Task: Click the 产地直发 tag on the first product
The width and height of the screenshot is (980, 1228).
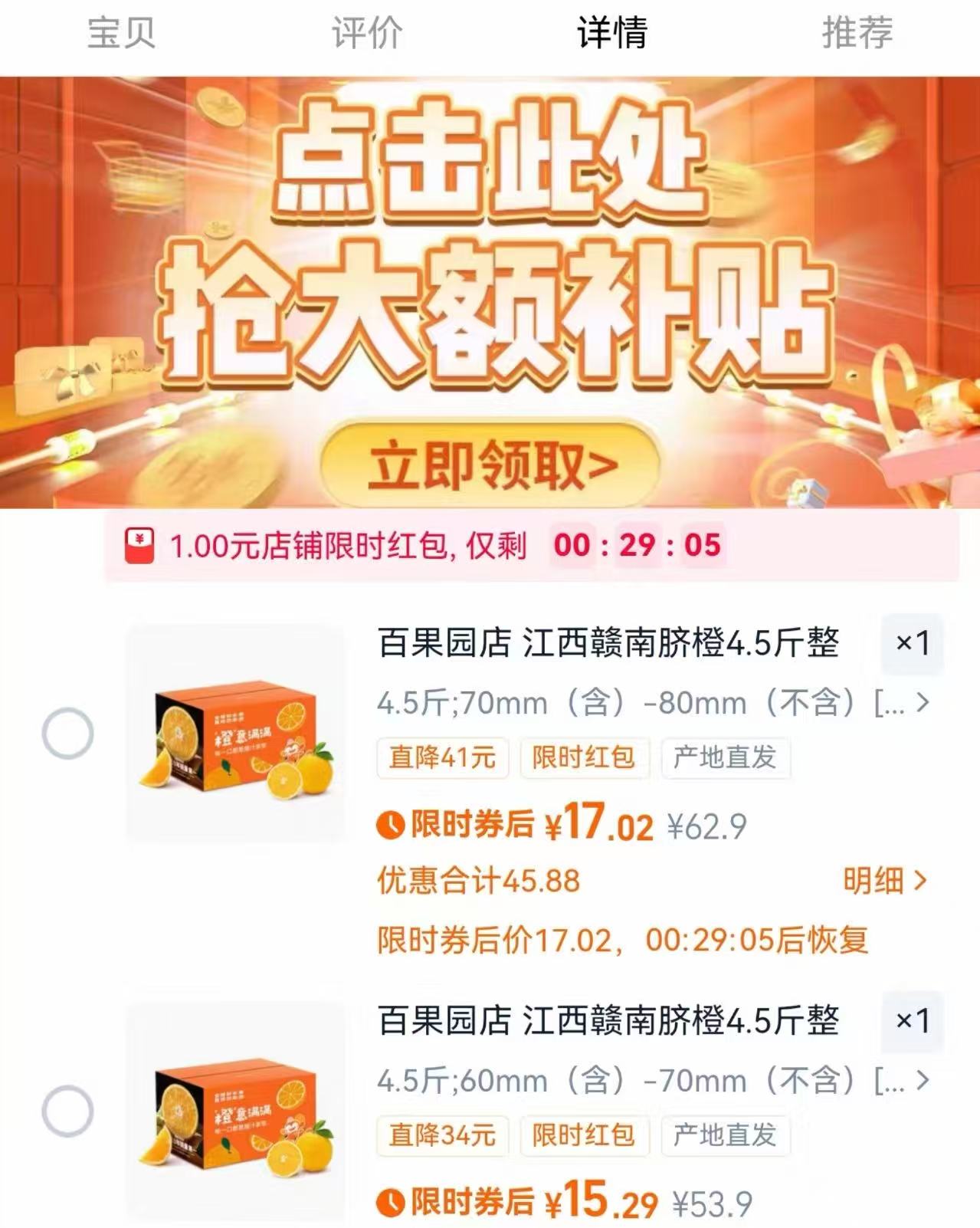Action: 725,759
